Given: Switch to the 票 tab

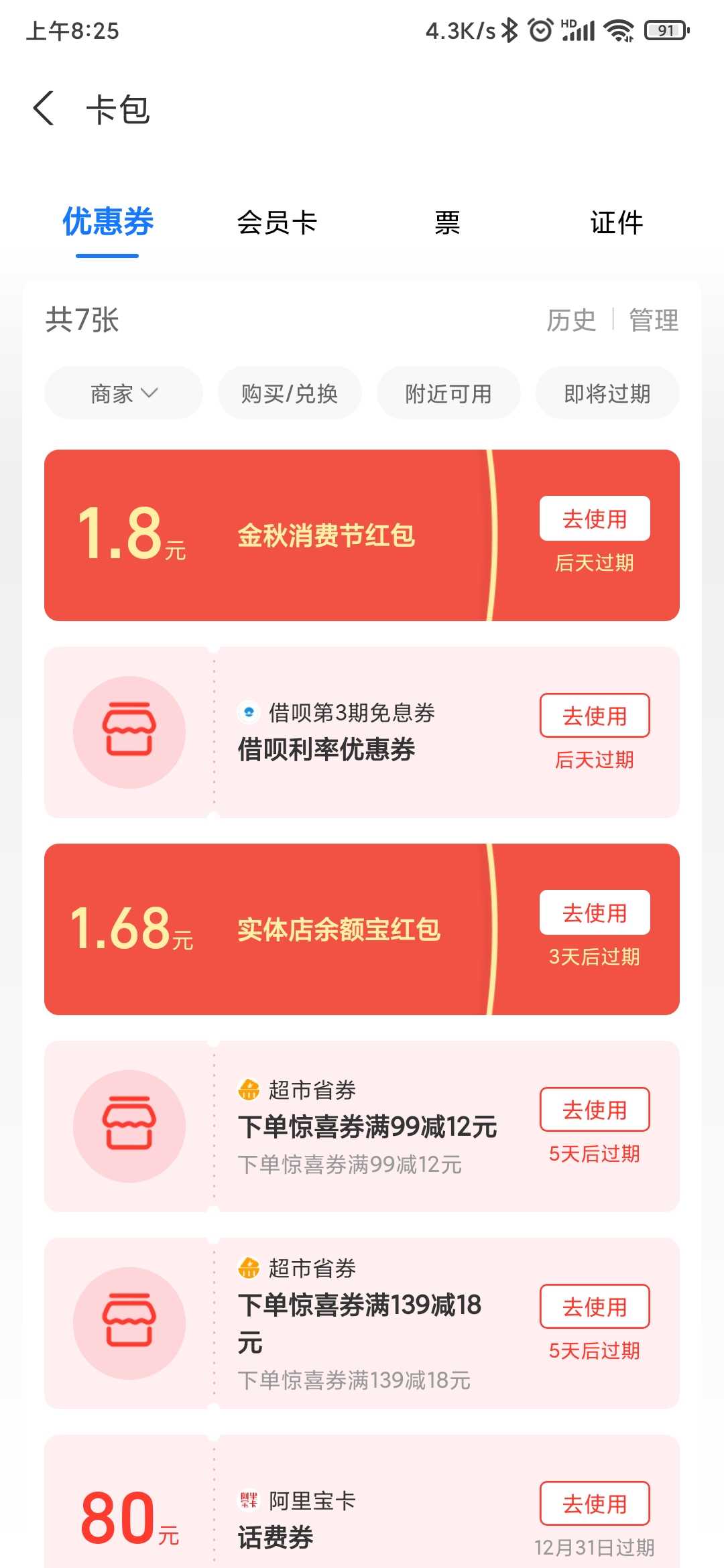Looking at the screenshot, I should pos(447,222).
